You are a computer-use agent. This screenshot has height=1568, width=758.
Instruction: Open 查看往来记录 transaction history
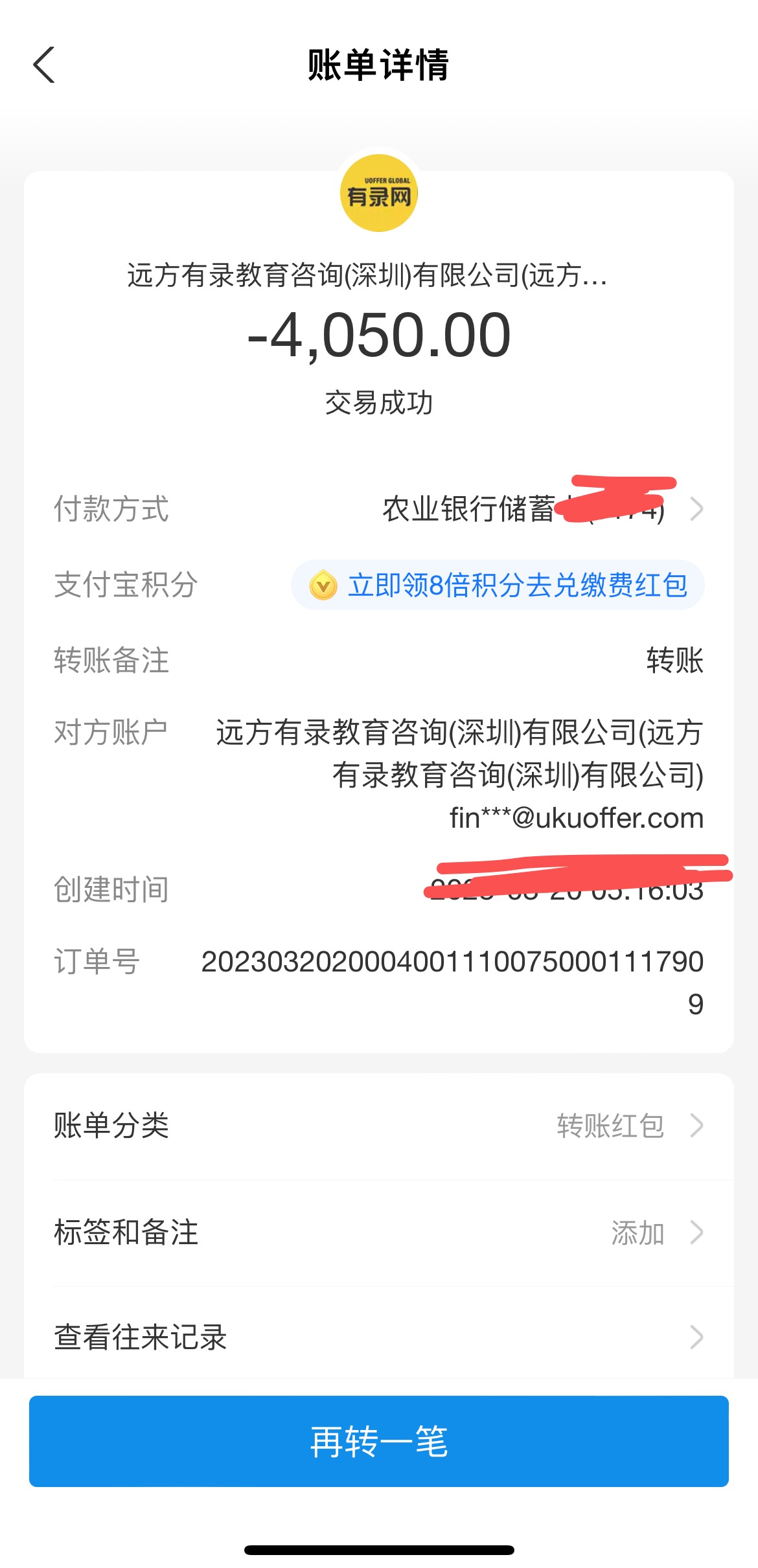[x=378, y=1337]
